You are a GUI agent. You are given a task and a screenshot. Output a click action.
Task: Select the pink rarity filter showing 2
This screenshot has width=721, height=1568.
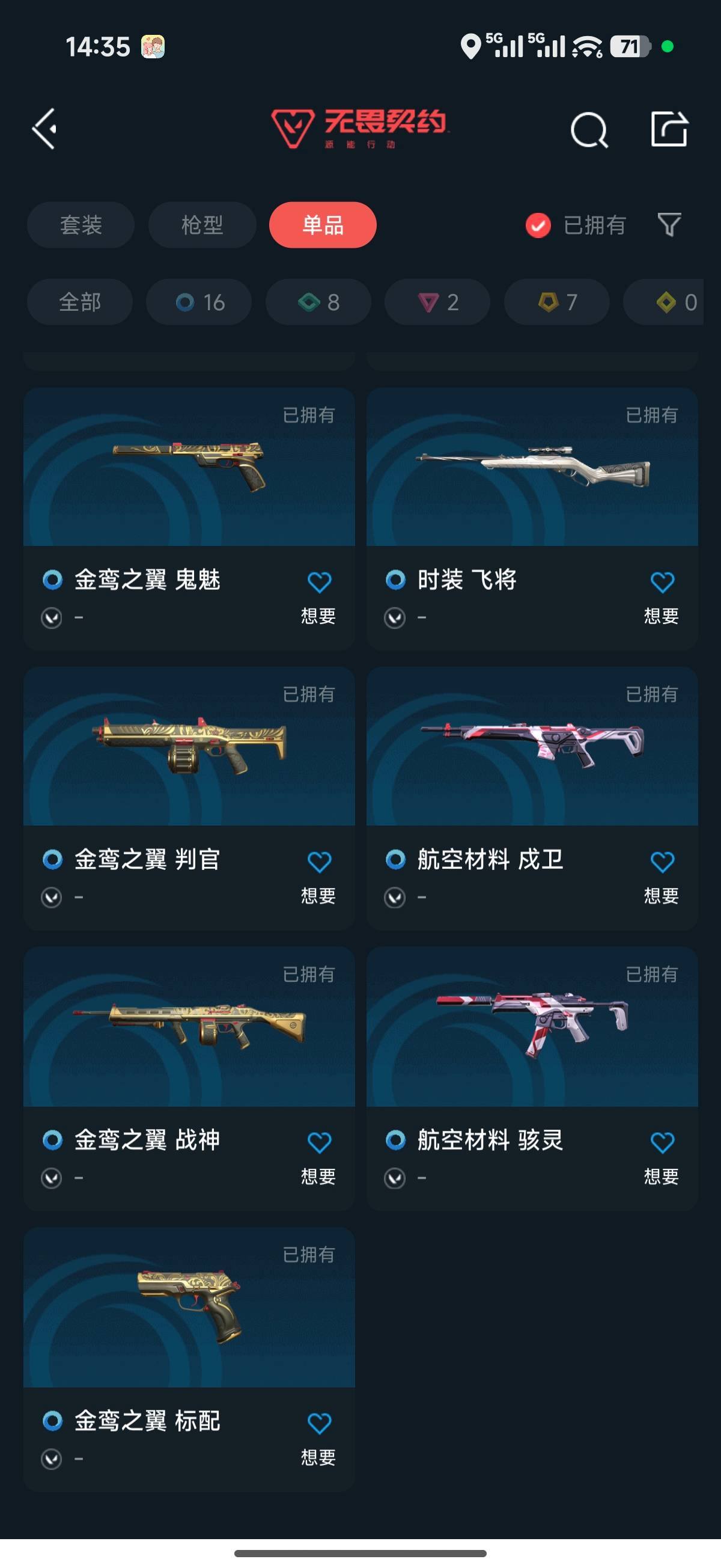click(436, 302)
